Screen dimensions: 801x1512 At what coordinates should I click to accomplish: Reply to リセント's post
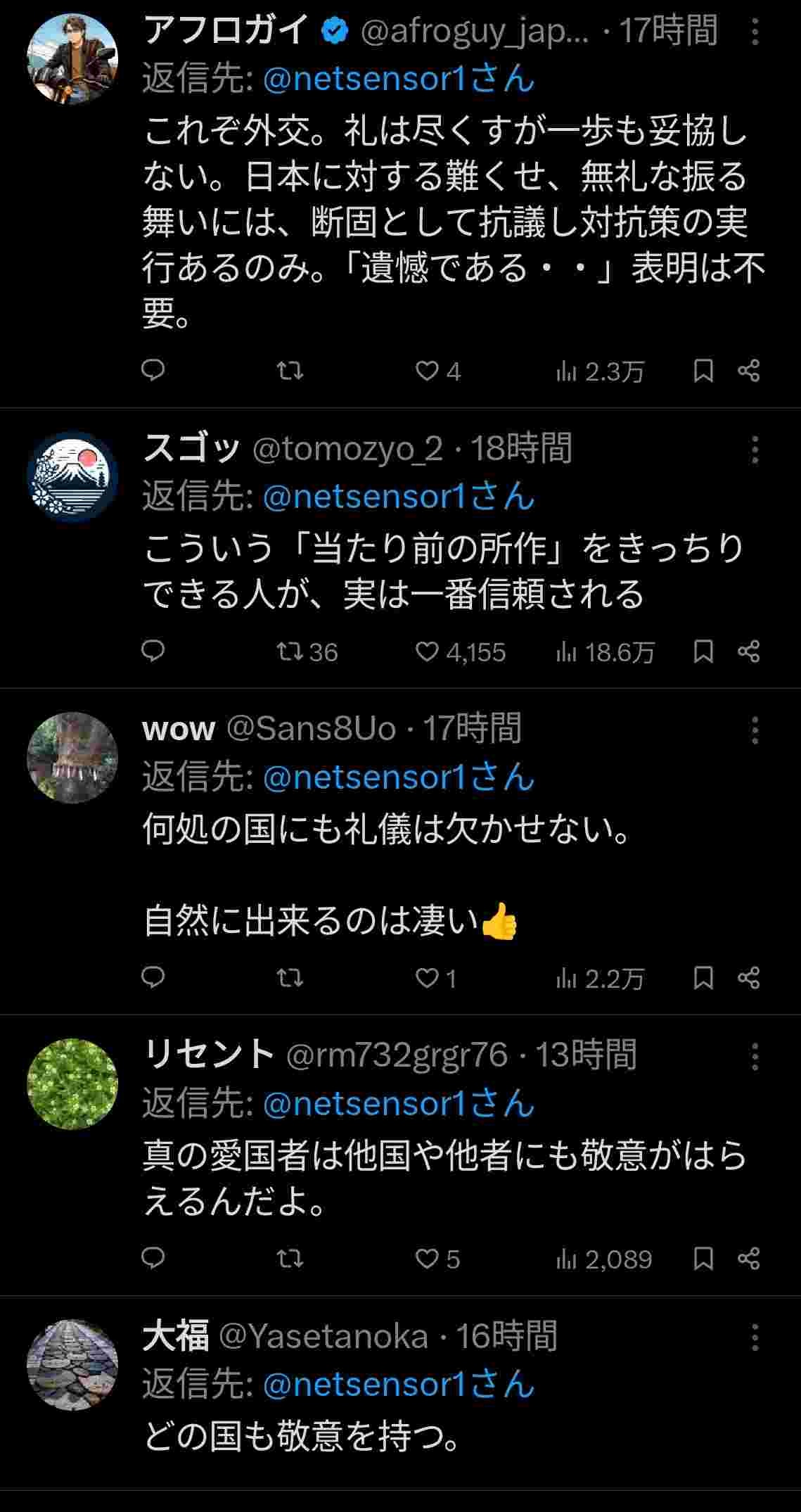click(153, 1258)
